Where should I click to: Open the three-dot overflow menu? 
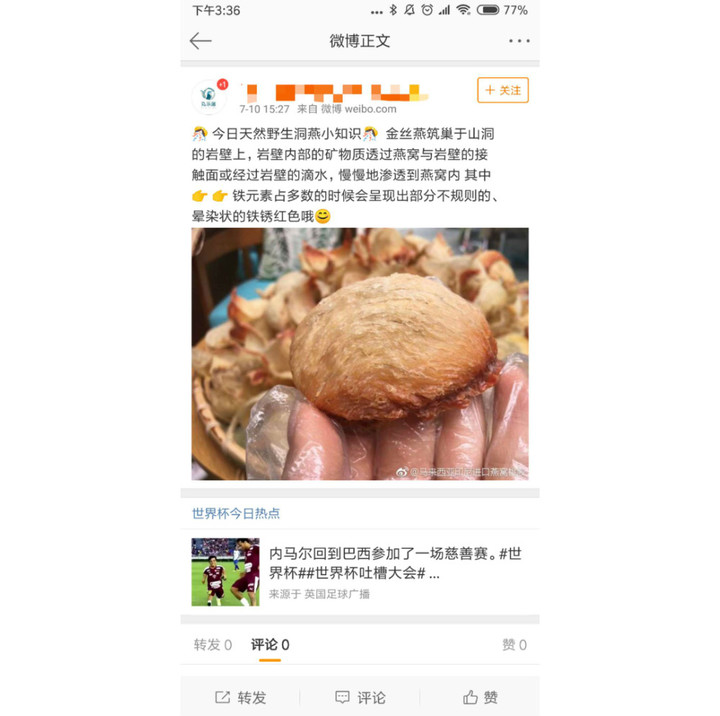click(519, 41)
